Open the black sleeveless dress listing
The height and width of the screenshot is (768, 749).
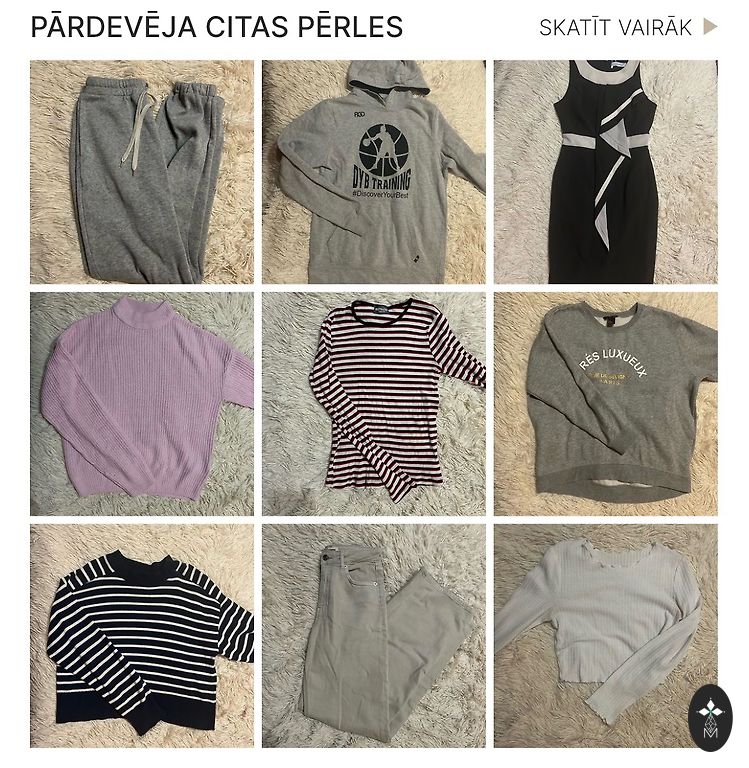tap(605, 172)
